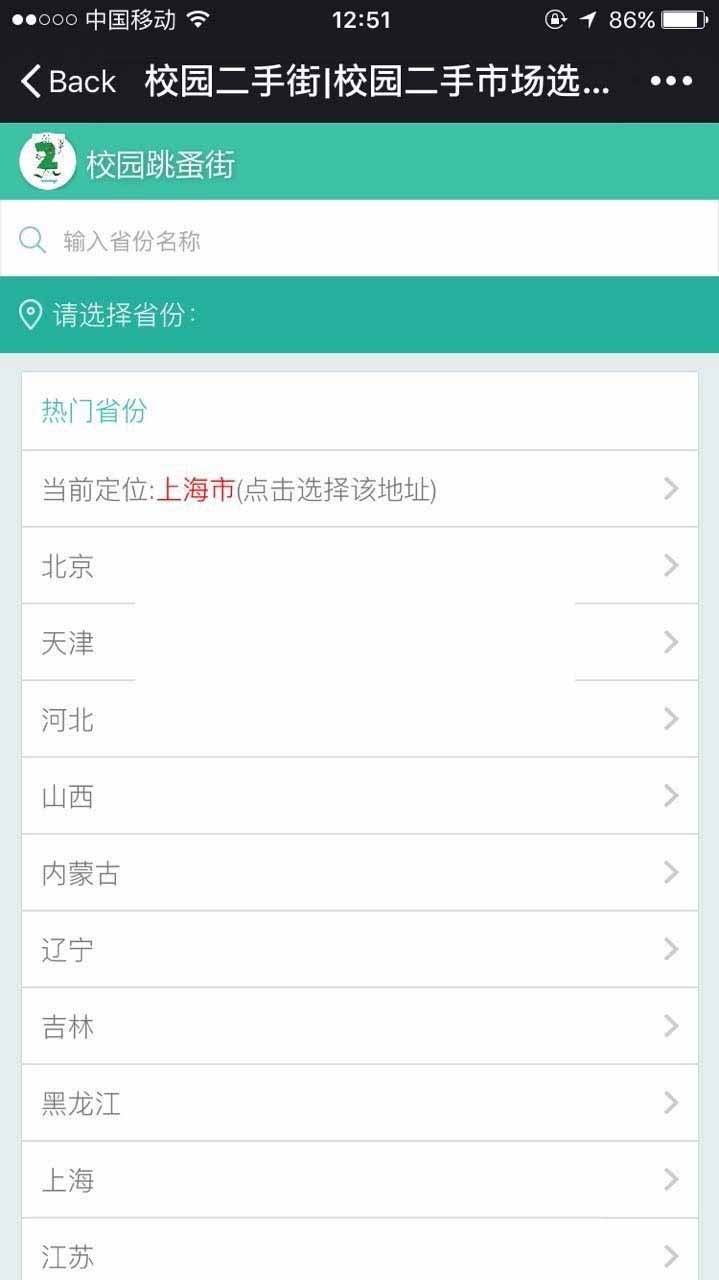Select current location 上海市
Image resolution: width=719 pixels, height=1280 pixels.
click(360, 489)
